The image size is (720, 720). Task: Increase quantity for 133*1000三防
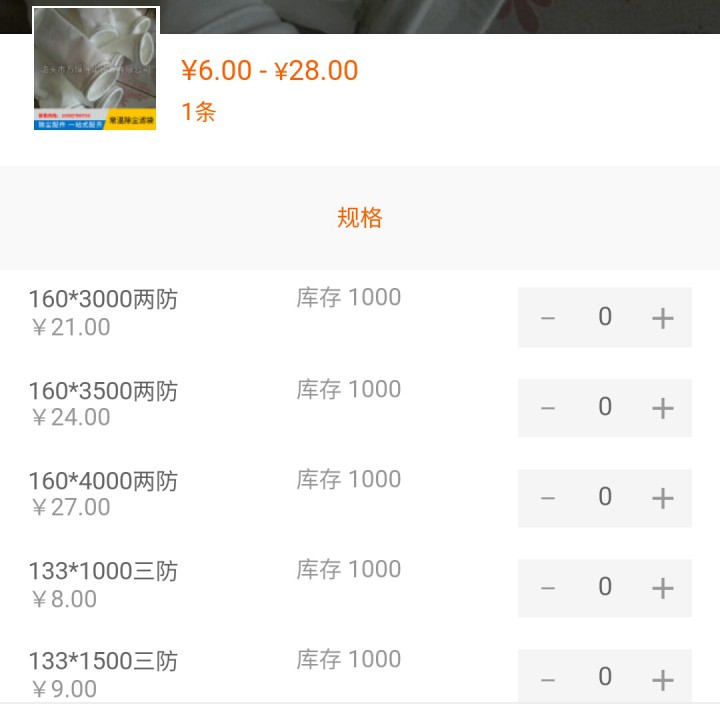tap(662, 588)
